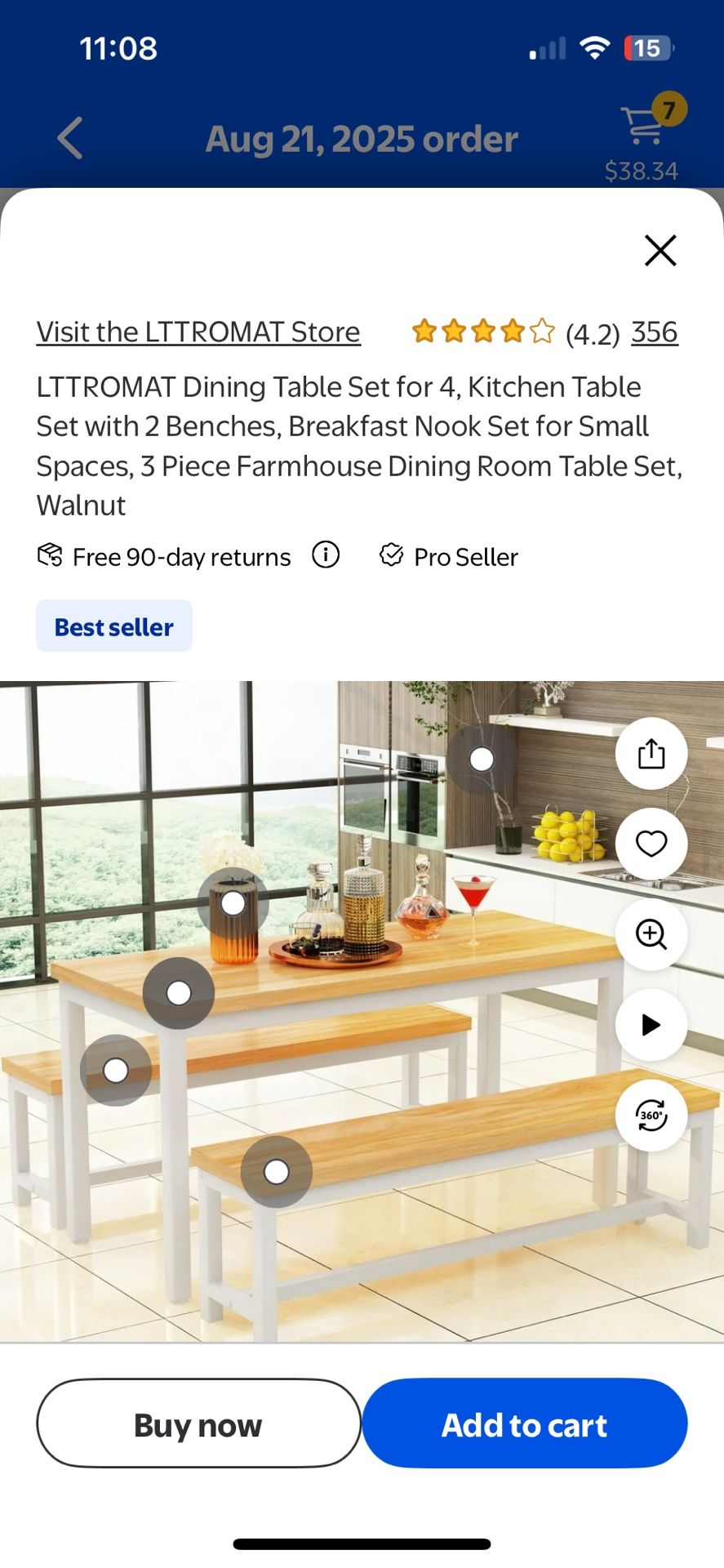The height and width of the screenshot is (1568, 724).
Task: Close the product details sheet
Action: pos(660,251)
